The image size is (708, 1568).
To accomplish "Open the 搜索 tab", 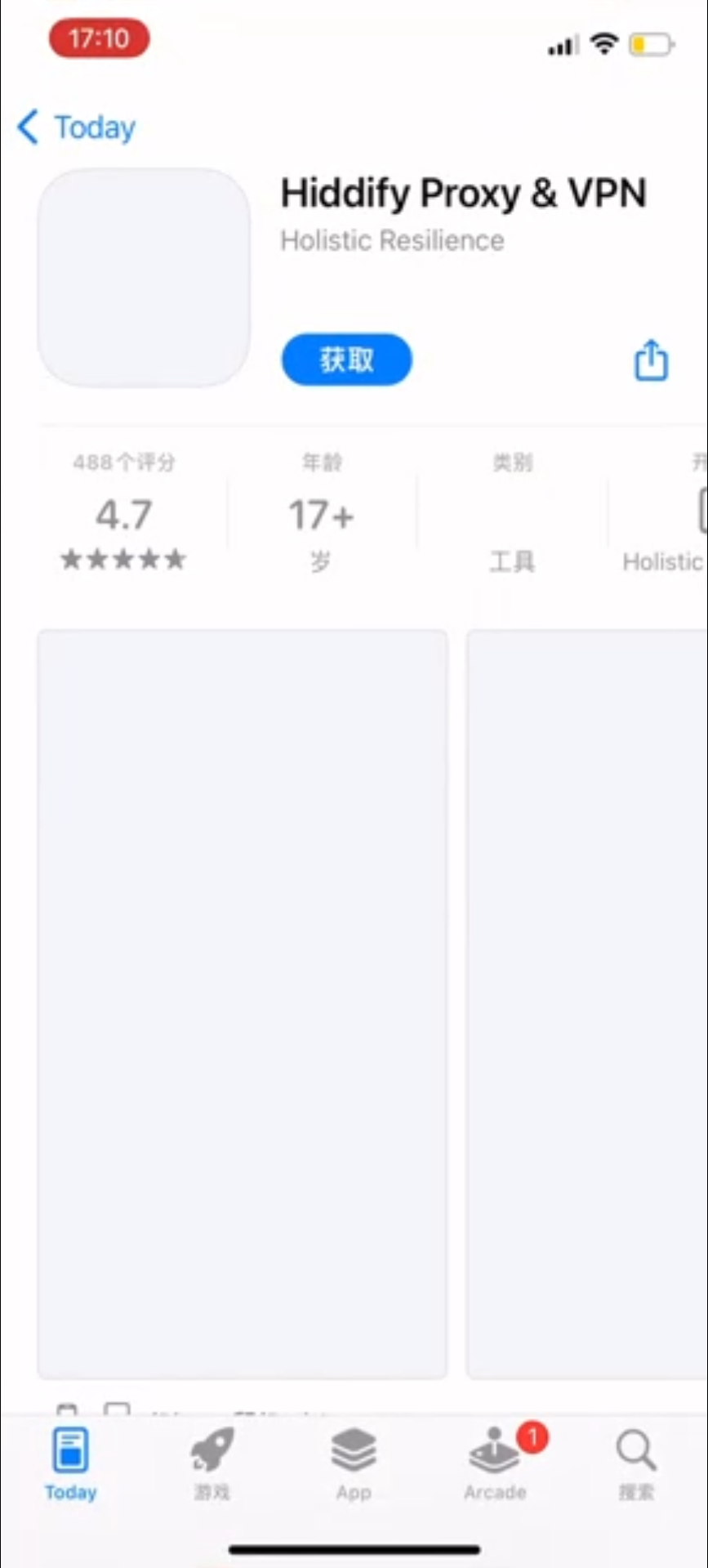I will point(635,1465).
